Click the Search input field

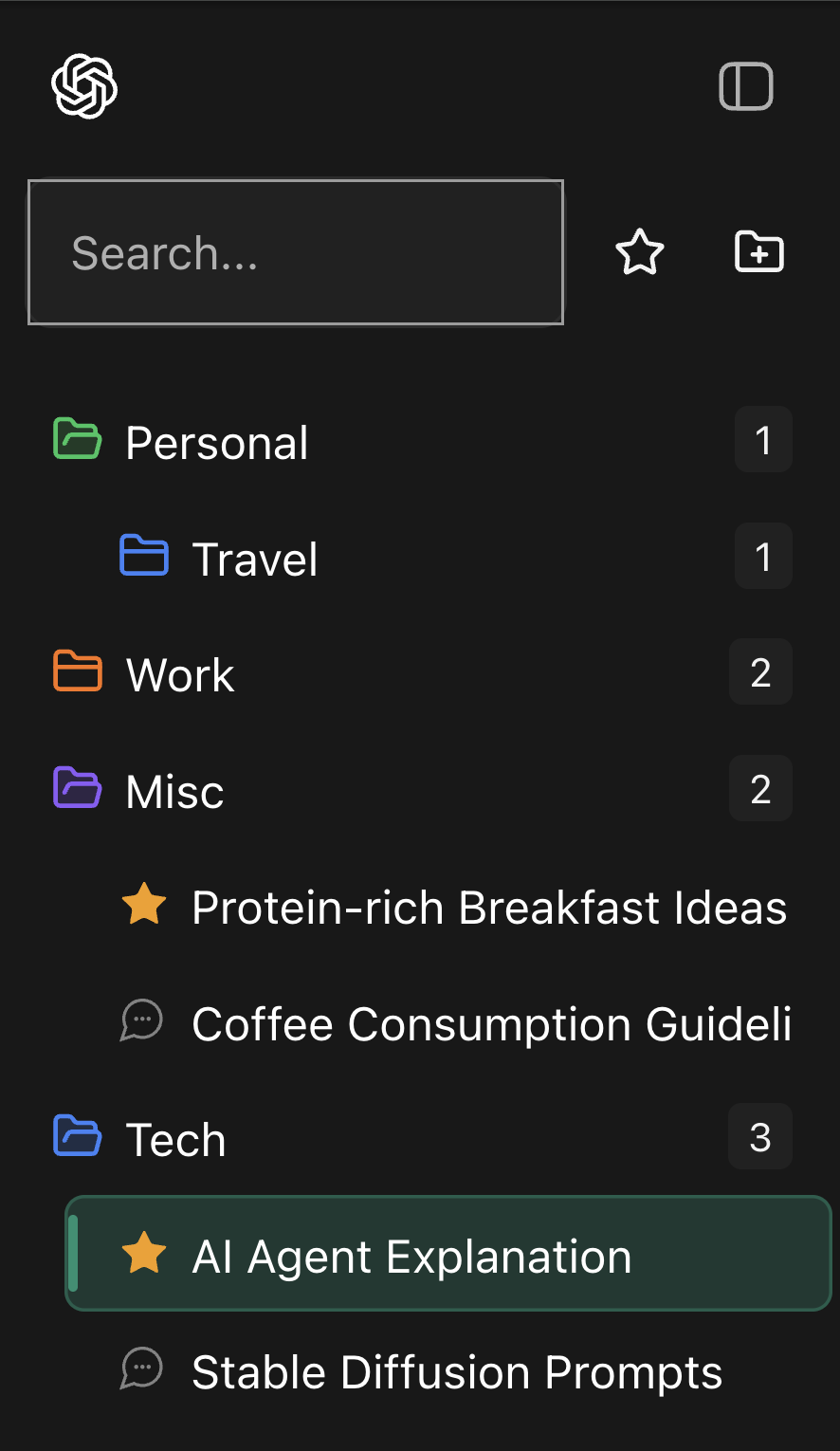pos(296,252)
